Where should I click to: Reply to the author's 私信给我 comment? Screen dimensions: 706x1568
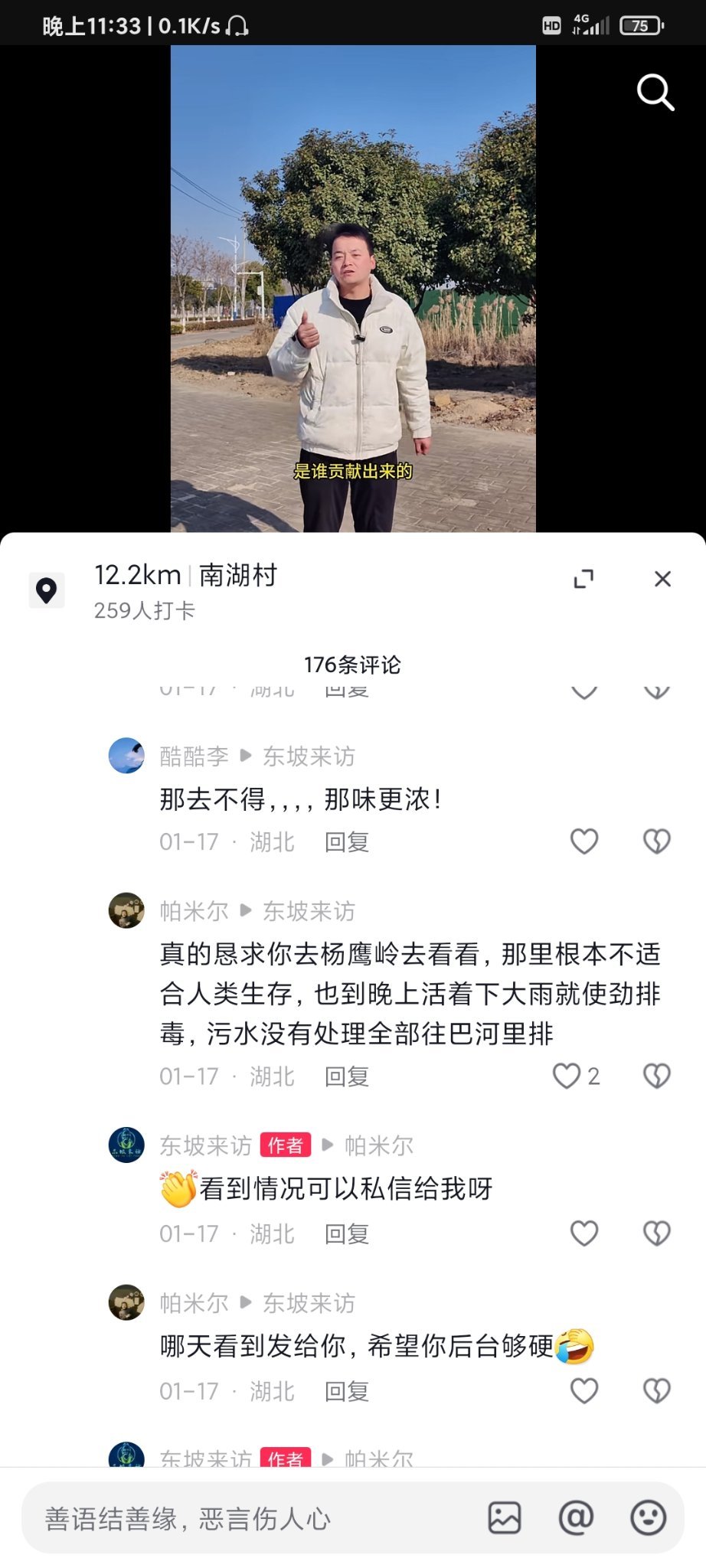(x=347, y=1234)
